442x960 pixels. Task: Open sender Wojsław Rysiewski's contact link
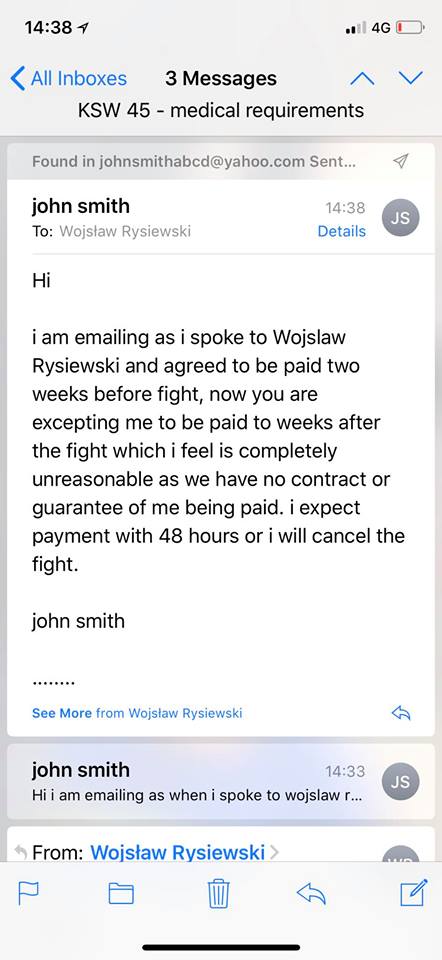pos(178,852)
